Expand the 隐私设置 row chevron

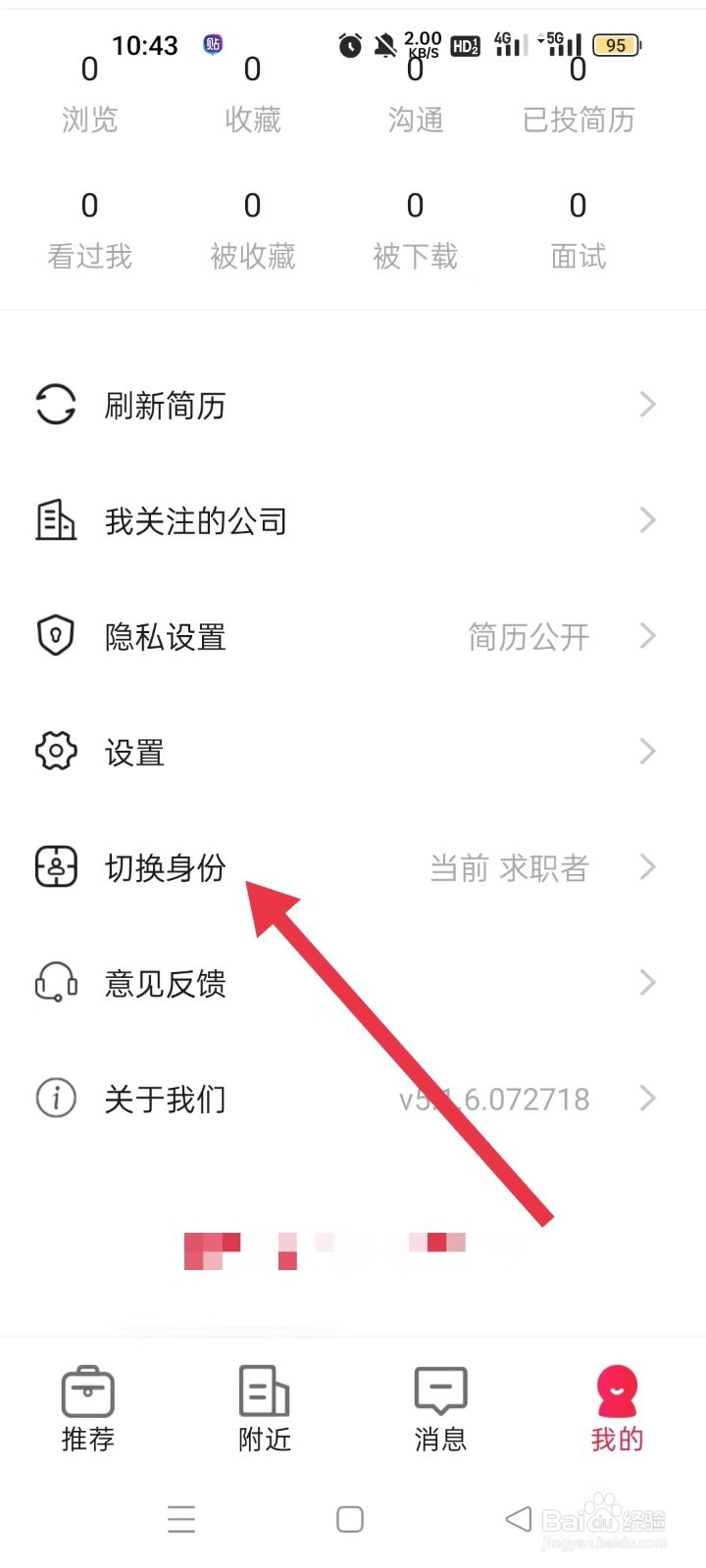pos(648,636)
